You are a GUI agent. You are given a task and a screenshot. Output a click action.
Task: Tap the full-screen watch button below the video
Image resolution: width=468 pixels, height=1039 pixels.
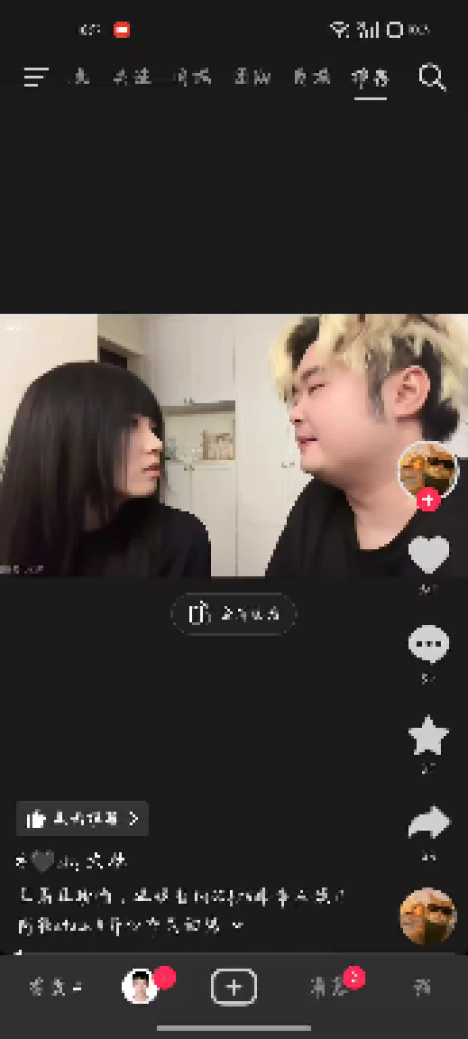coord(233,614)
